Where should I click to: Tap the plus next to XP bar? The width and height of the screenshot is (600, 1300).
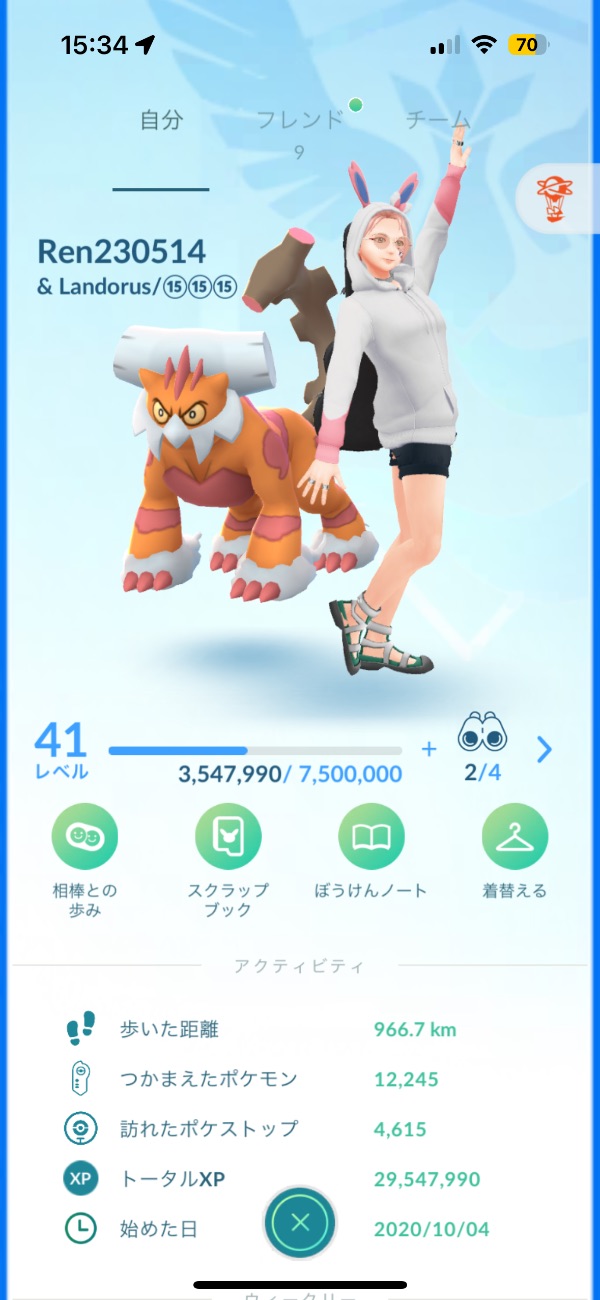click(429, 749)
